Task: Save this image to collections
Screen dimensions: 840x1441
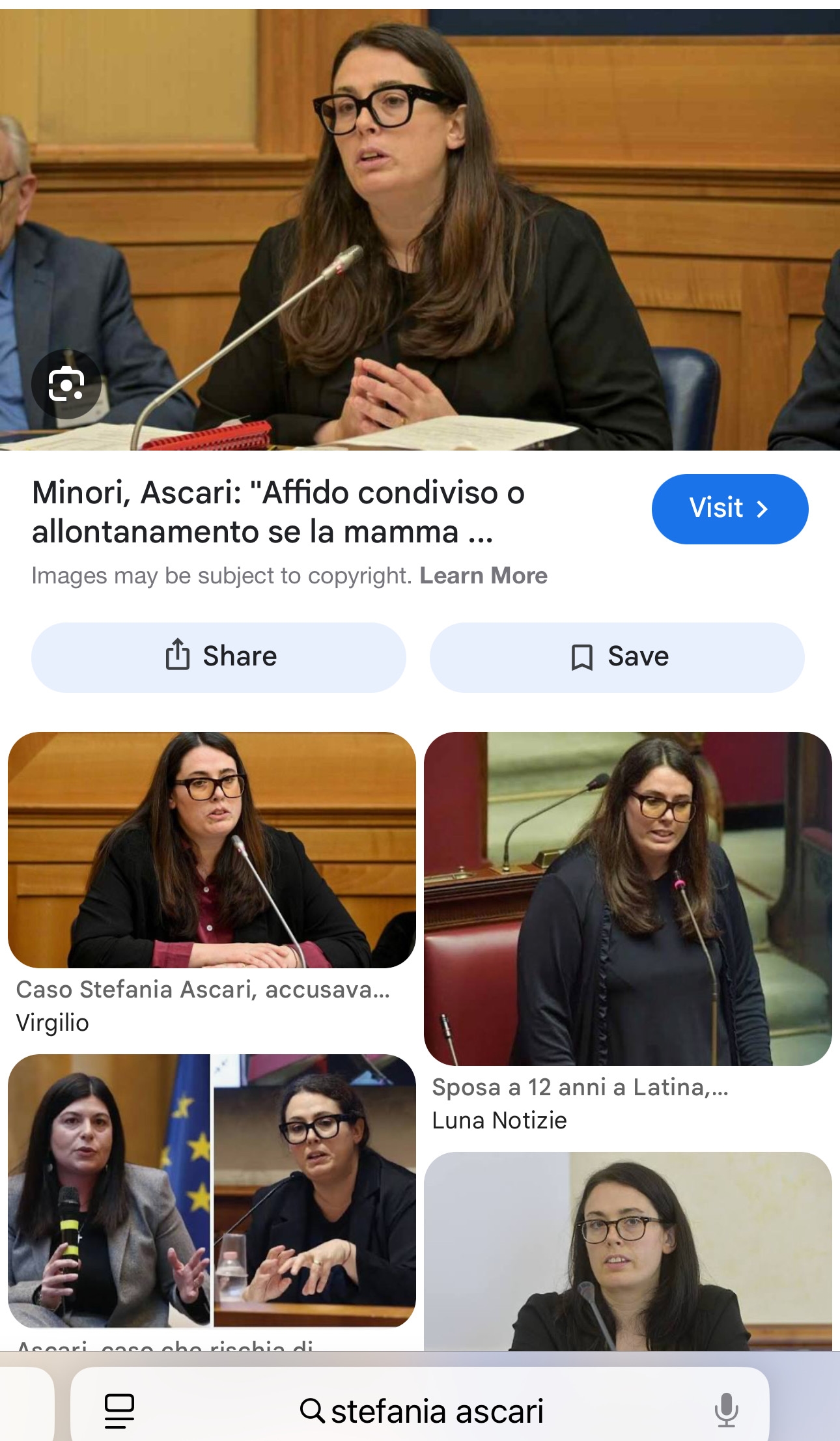Action: (617, 656)
